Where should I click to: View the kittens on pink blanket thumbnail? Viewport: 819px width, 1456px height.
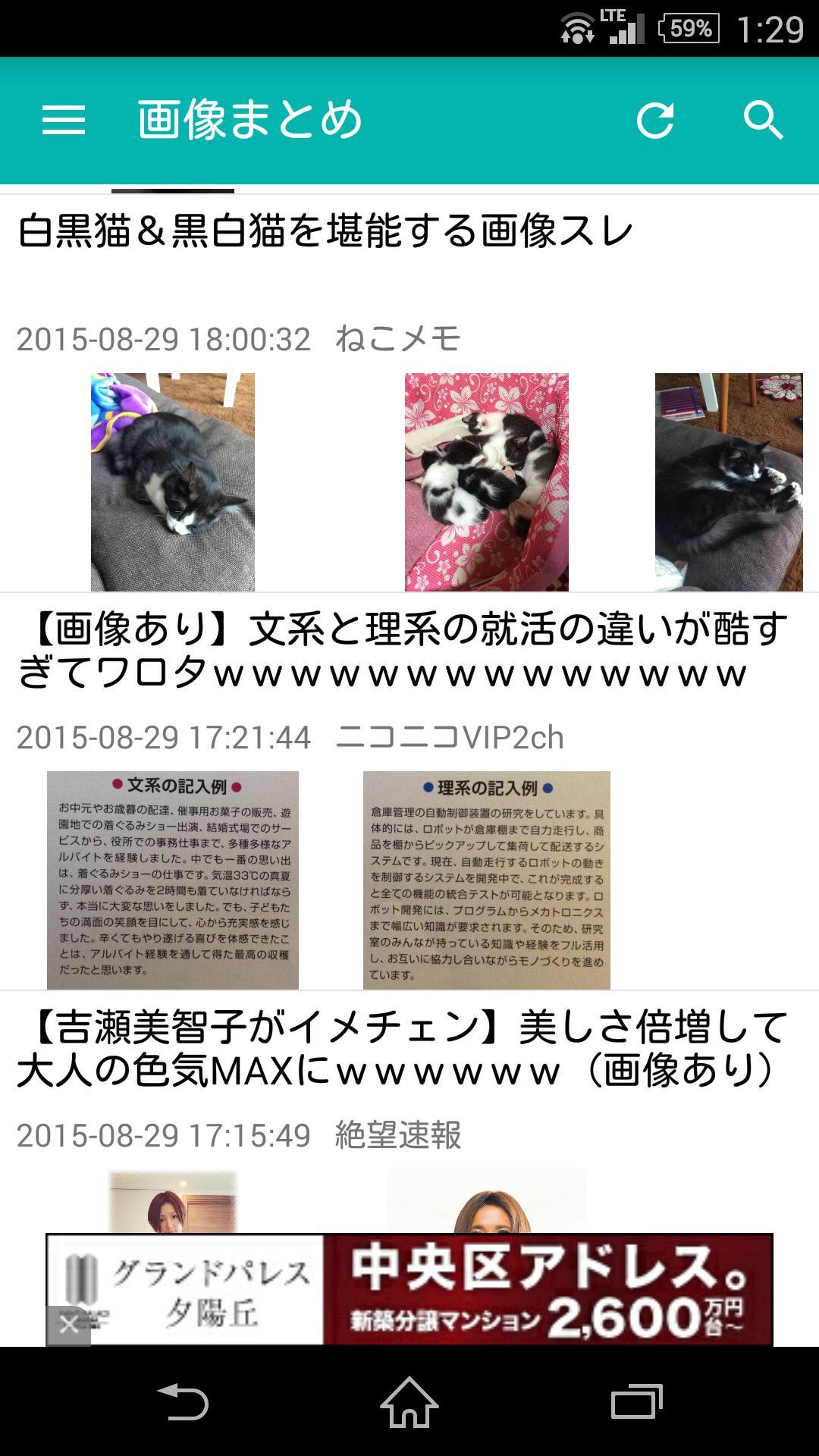486,482
